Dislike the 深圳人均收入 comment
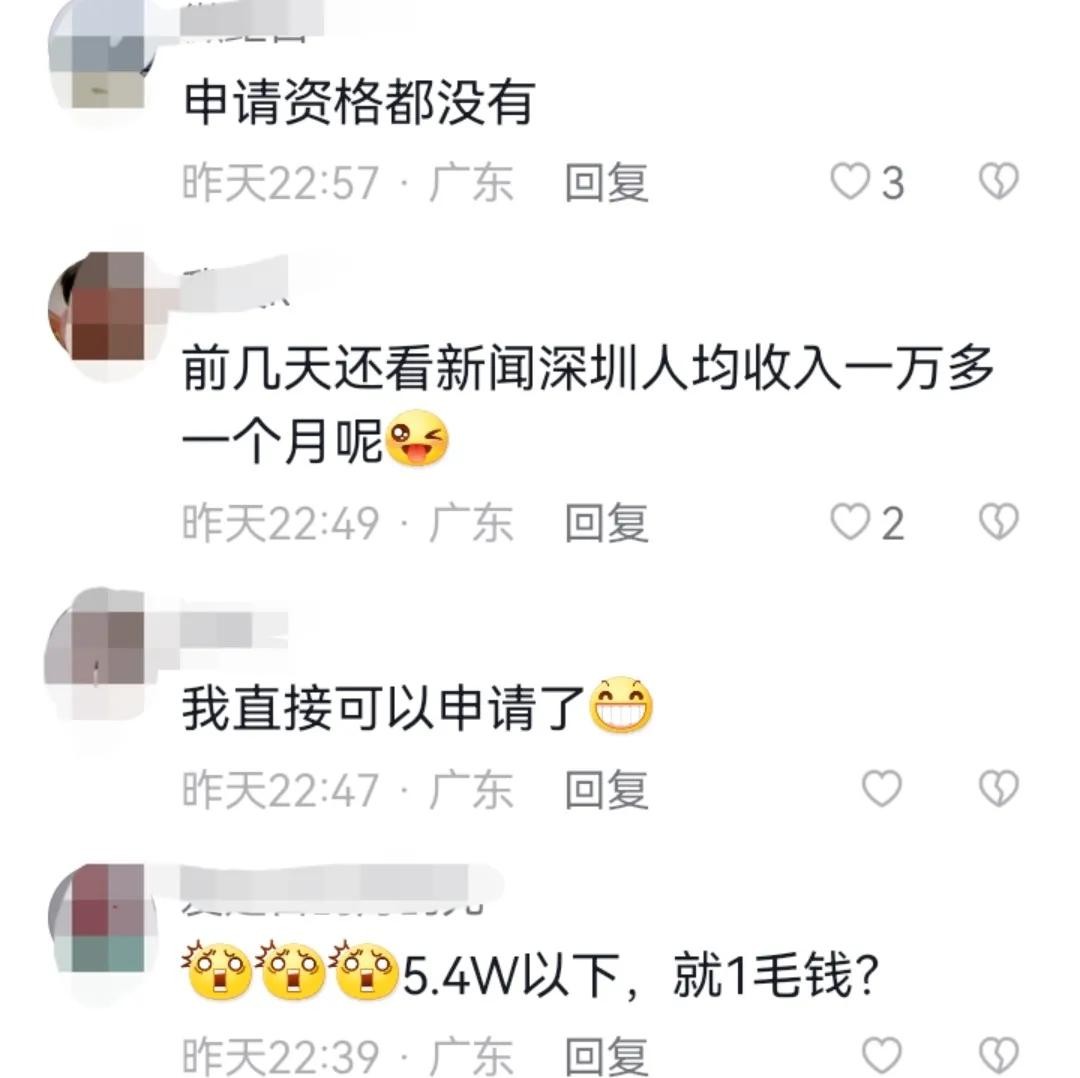This screenshot has width=1080, height=1078. [x=997, y=522]
